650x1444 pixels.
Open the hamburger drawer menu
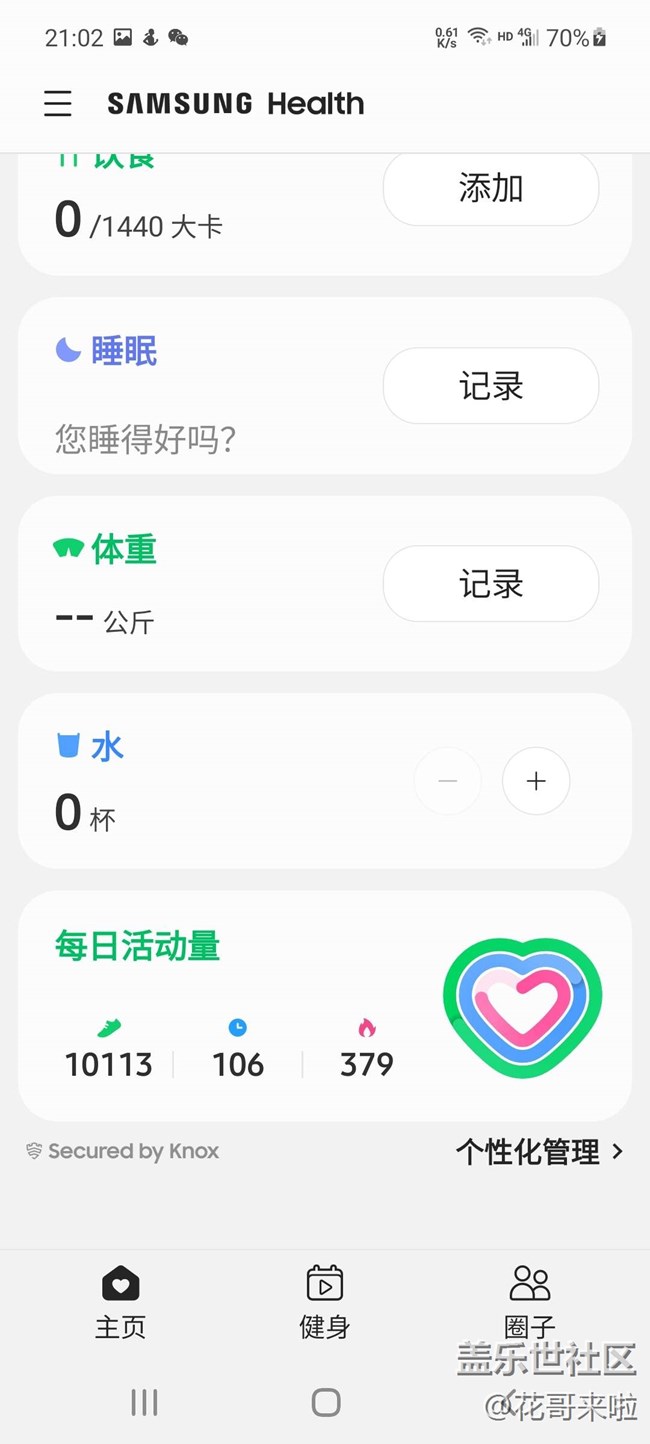[x=58, y=103]
